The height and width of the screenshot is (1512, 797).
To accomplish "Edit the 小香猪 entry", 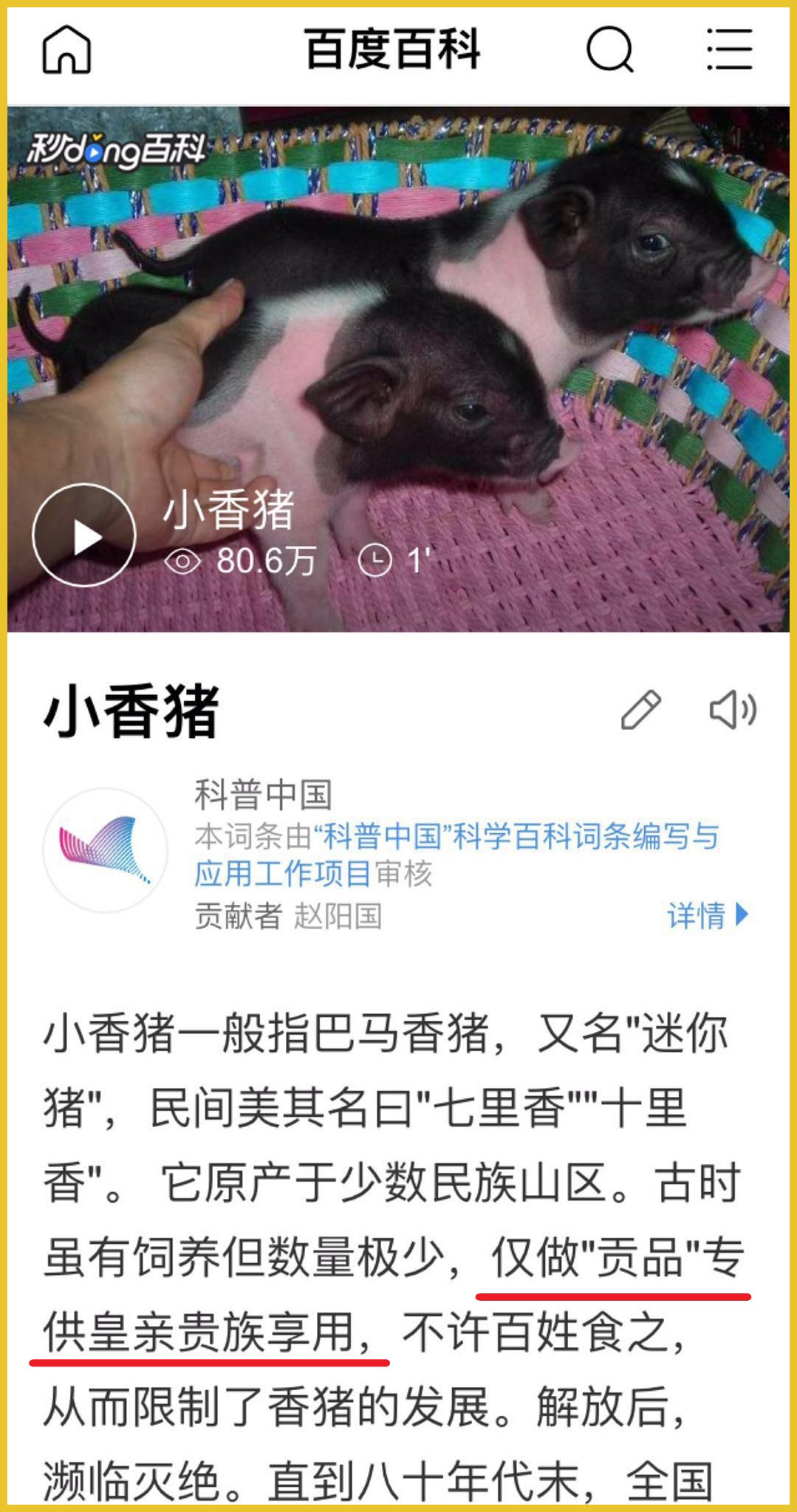I will [x=640, y=710].
